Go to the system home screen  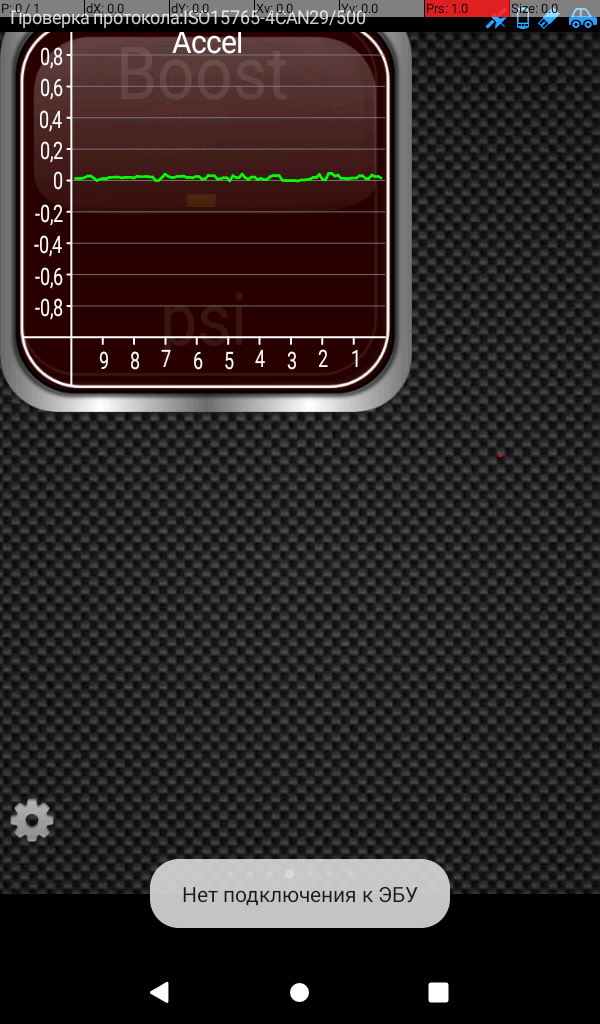(x=299, y=992)
